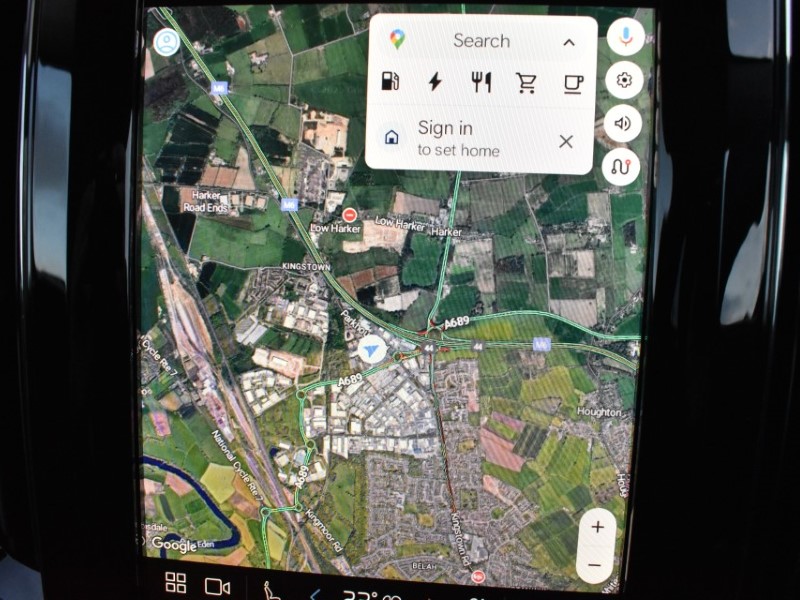Dismiss the Sign in suggestion

point(566,141)
